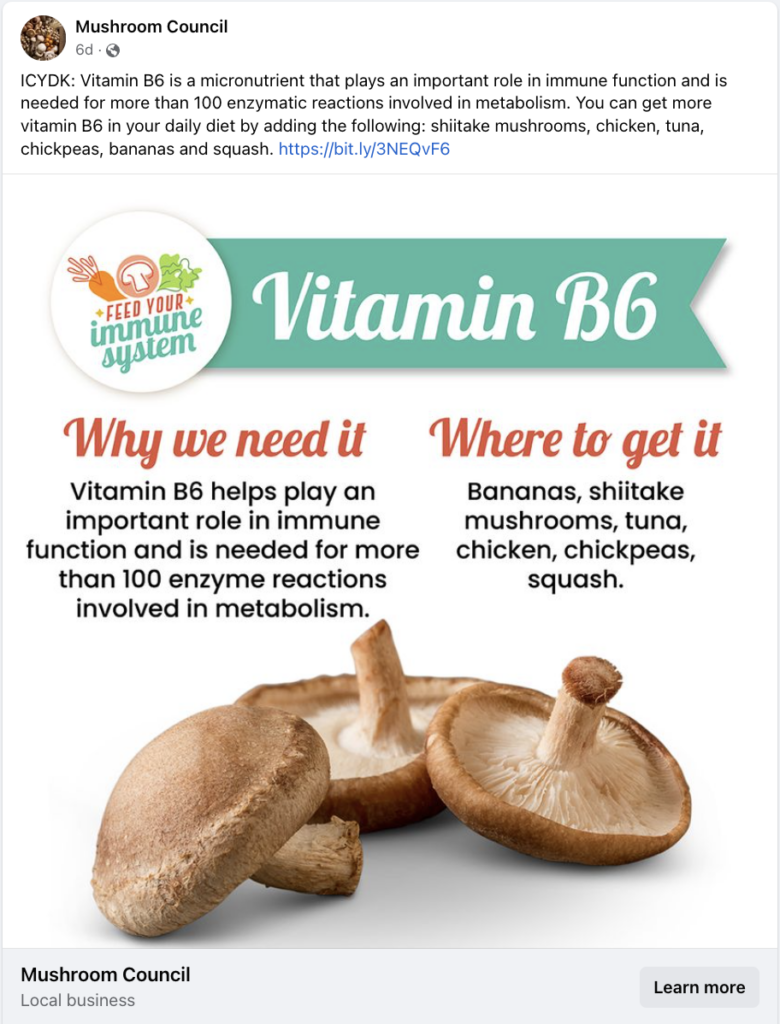Open Mushroom Council profile picture
Image resolution: width=780 pixels, height=1024 pixels.
[x=43, y=38]
